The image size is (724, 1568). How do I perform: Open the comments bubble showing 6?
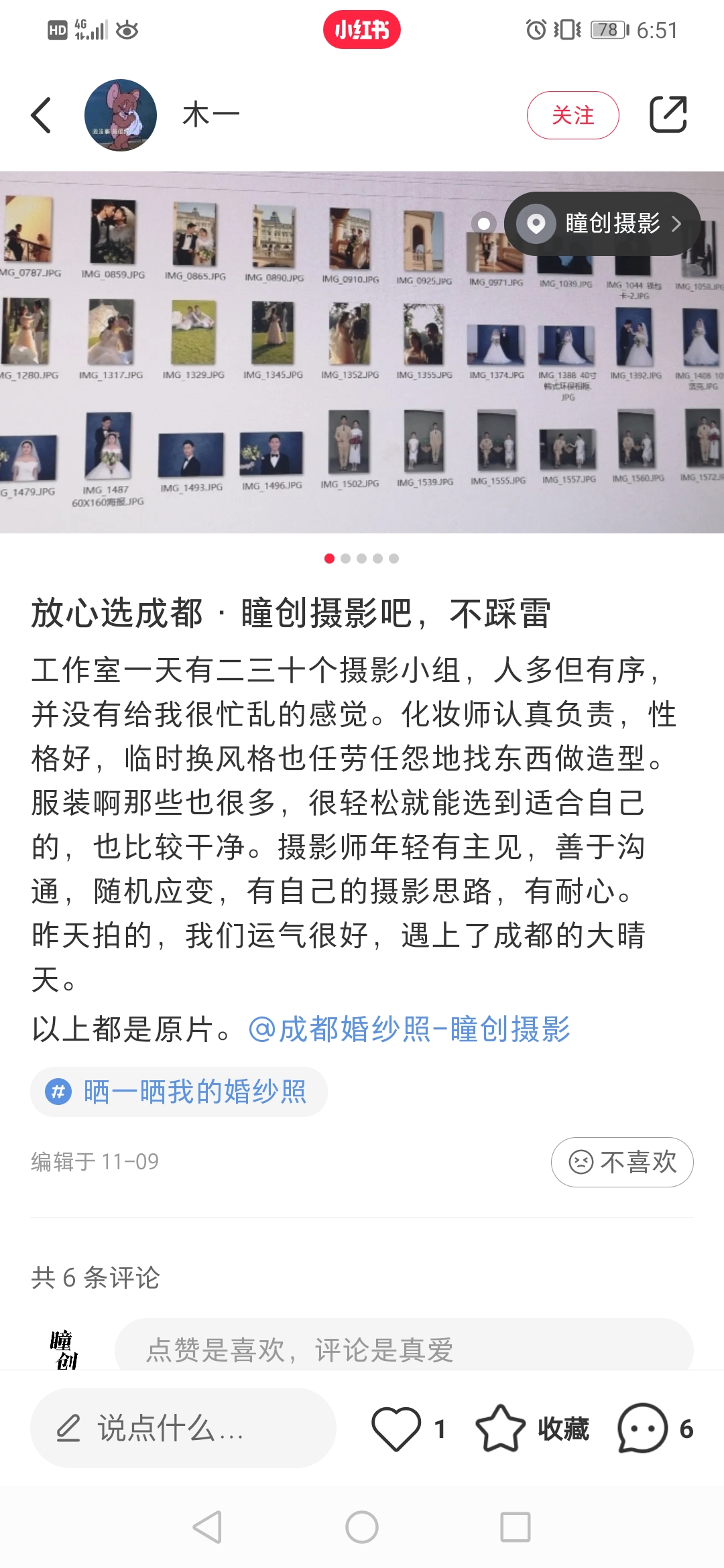[x=642, y=1429]
